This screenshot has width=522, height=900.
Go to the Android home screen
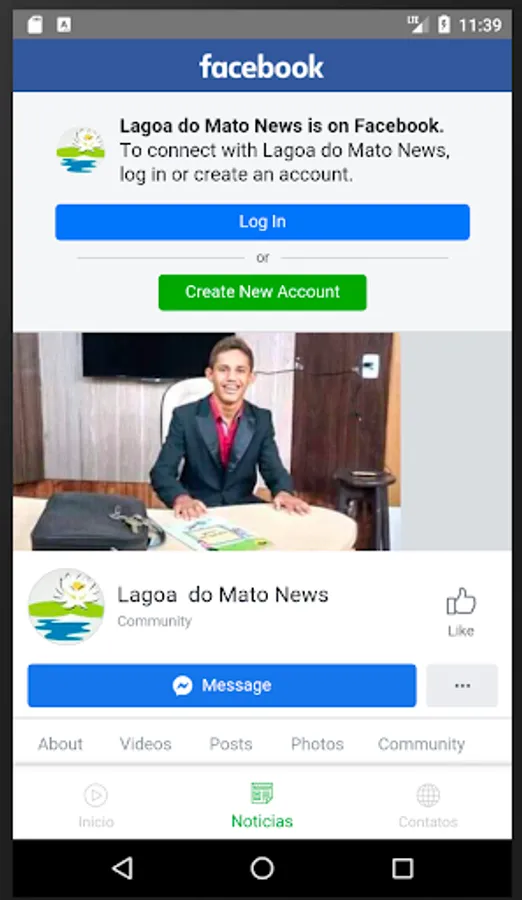coord(262,868)
